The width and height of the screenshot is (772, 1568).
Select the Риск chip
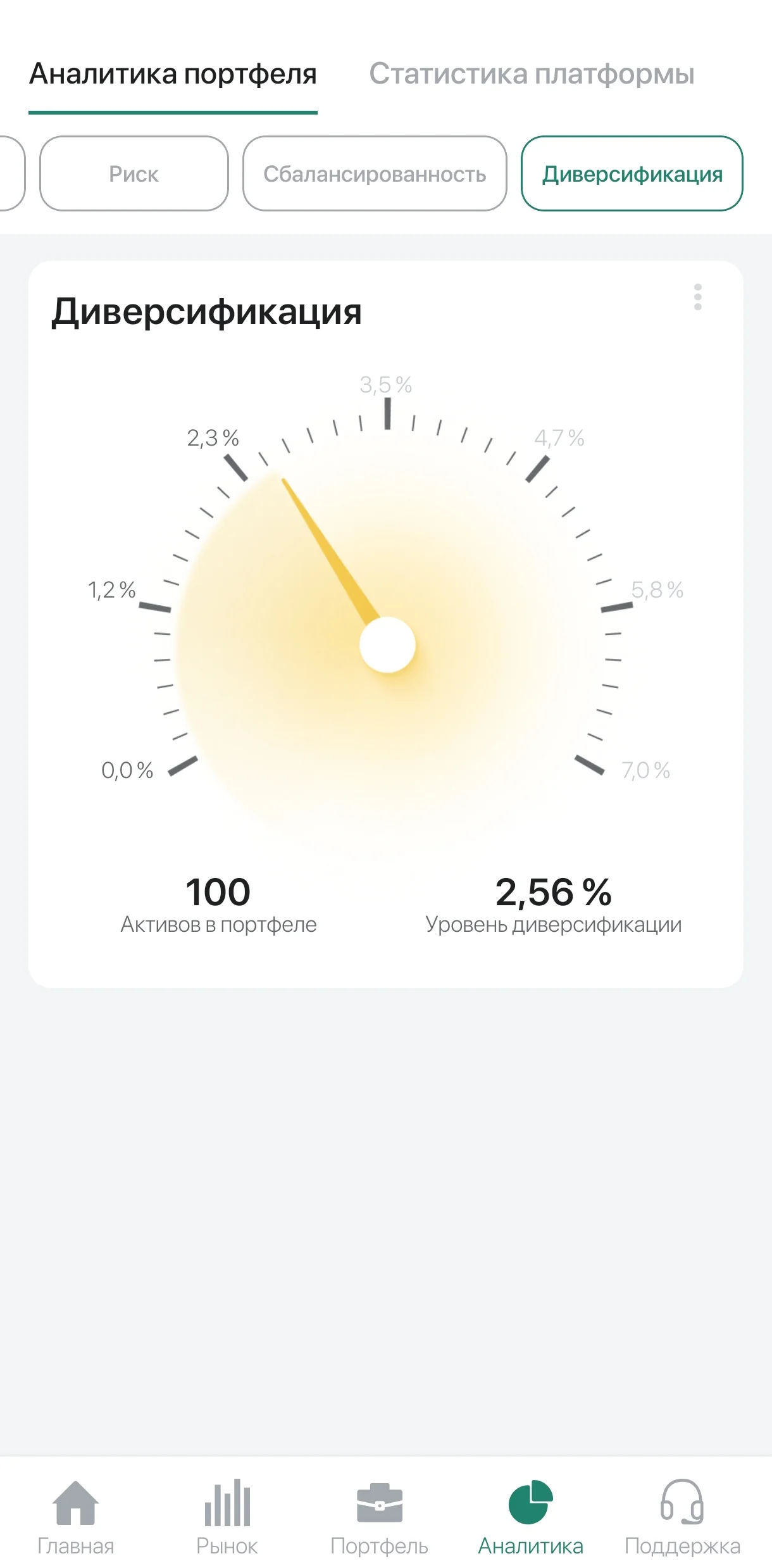(x=134, y=173)
